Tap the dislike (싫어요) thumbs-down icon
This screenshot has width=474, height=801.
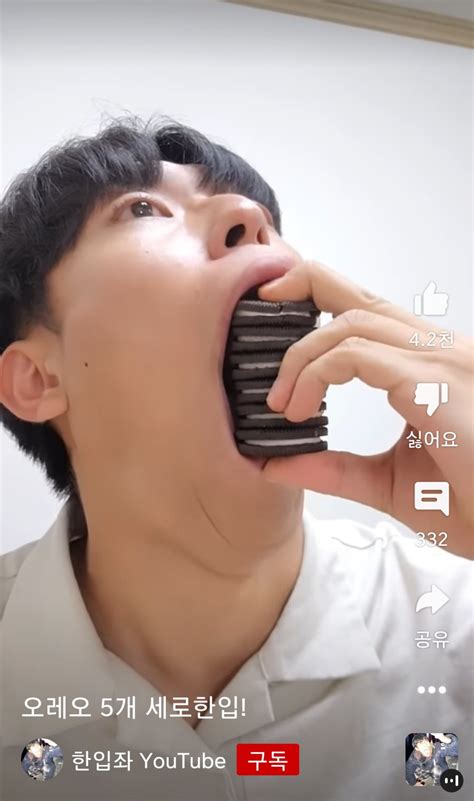click(432, 399)
